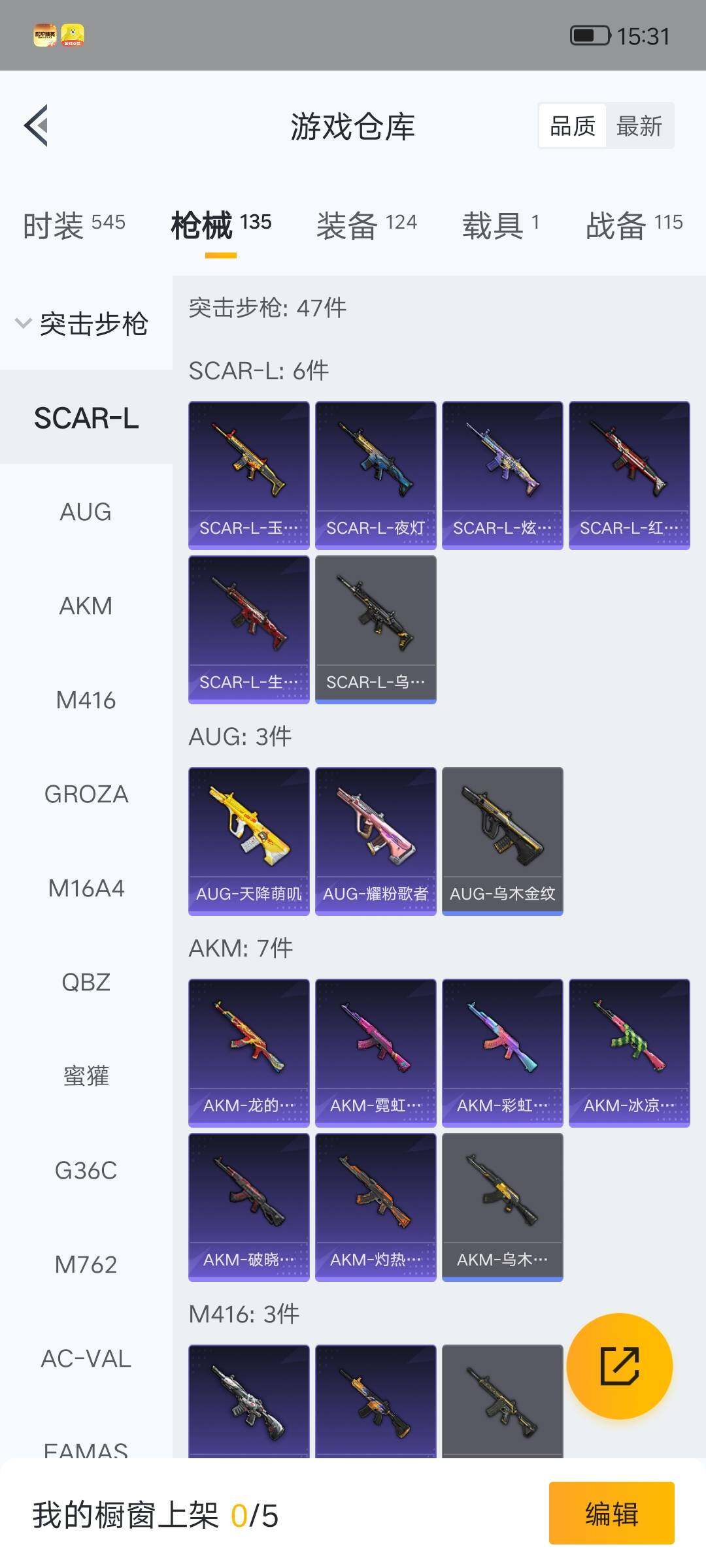Sort warehouse by 最新
Screen dimensions: 706x1568
point(639,125)
